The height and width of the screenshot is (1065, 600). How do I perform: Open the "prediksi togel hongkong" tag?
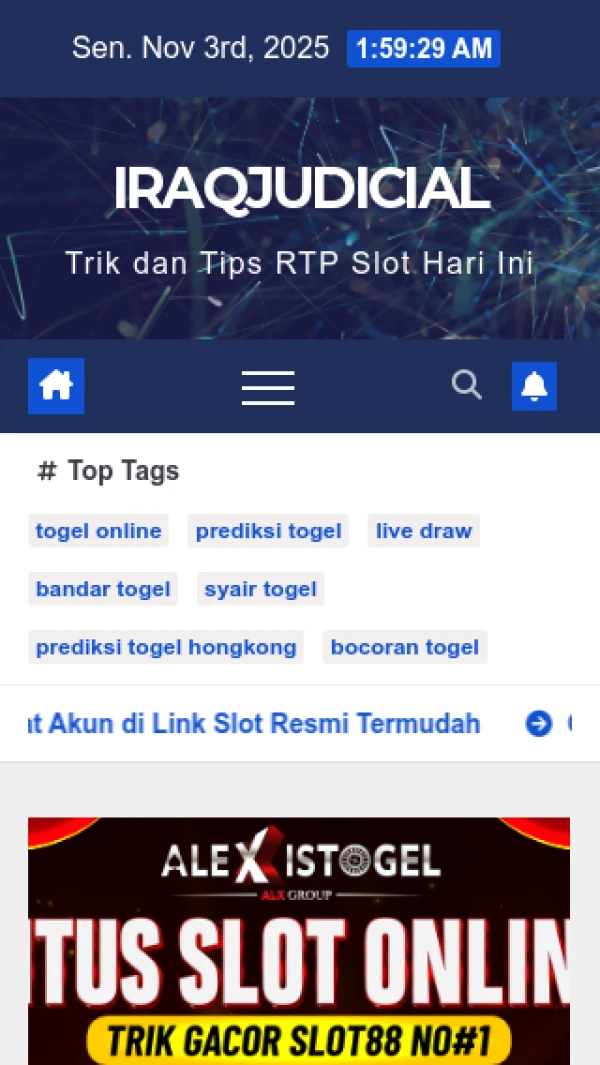click(x=166, y=647)
